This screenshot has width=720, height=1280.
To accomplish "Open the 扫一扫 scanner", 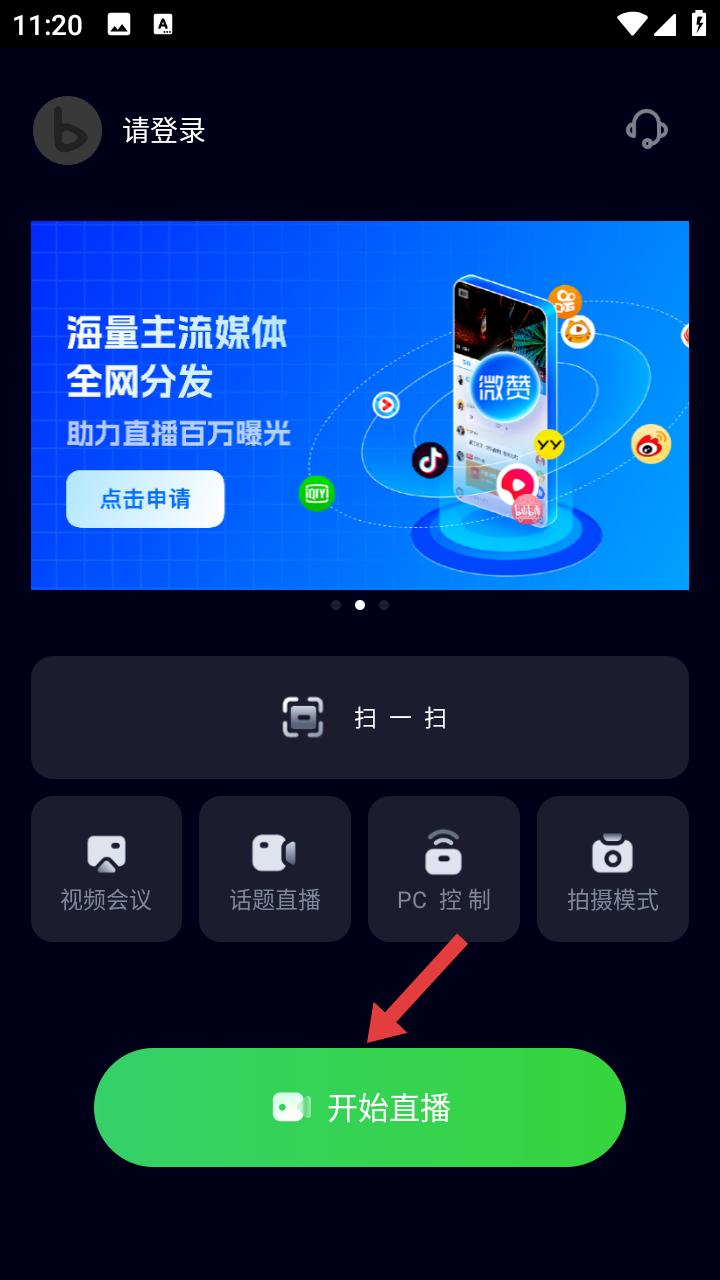I will coord(360,717).
